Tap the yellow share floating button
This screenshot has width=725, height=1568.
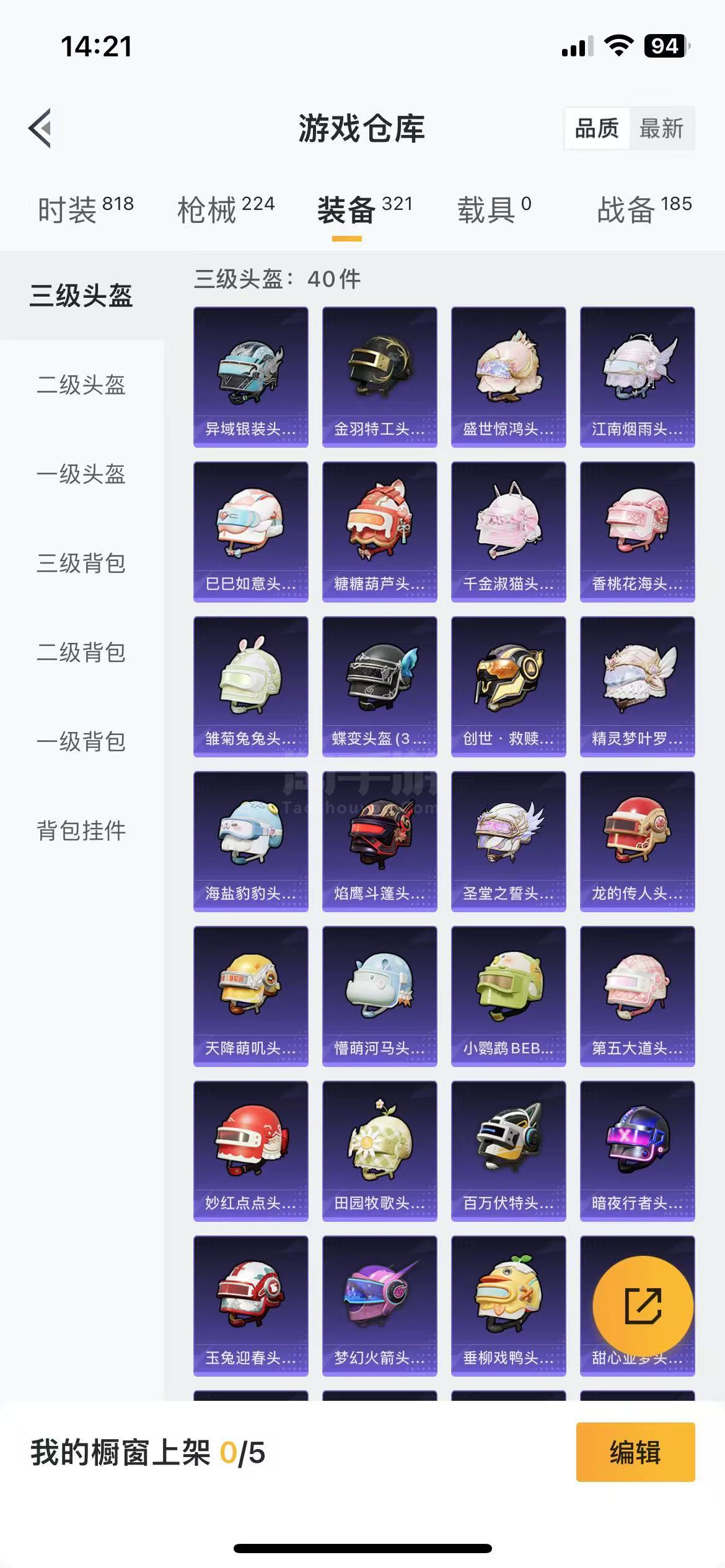tap(643, 1307)
